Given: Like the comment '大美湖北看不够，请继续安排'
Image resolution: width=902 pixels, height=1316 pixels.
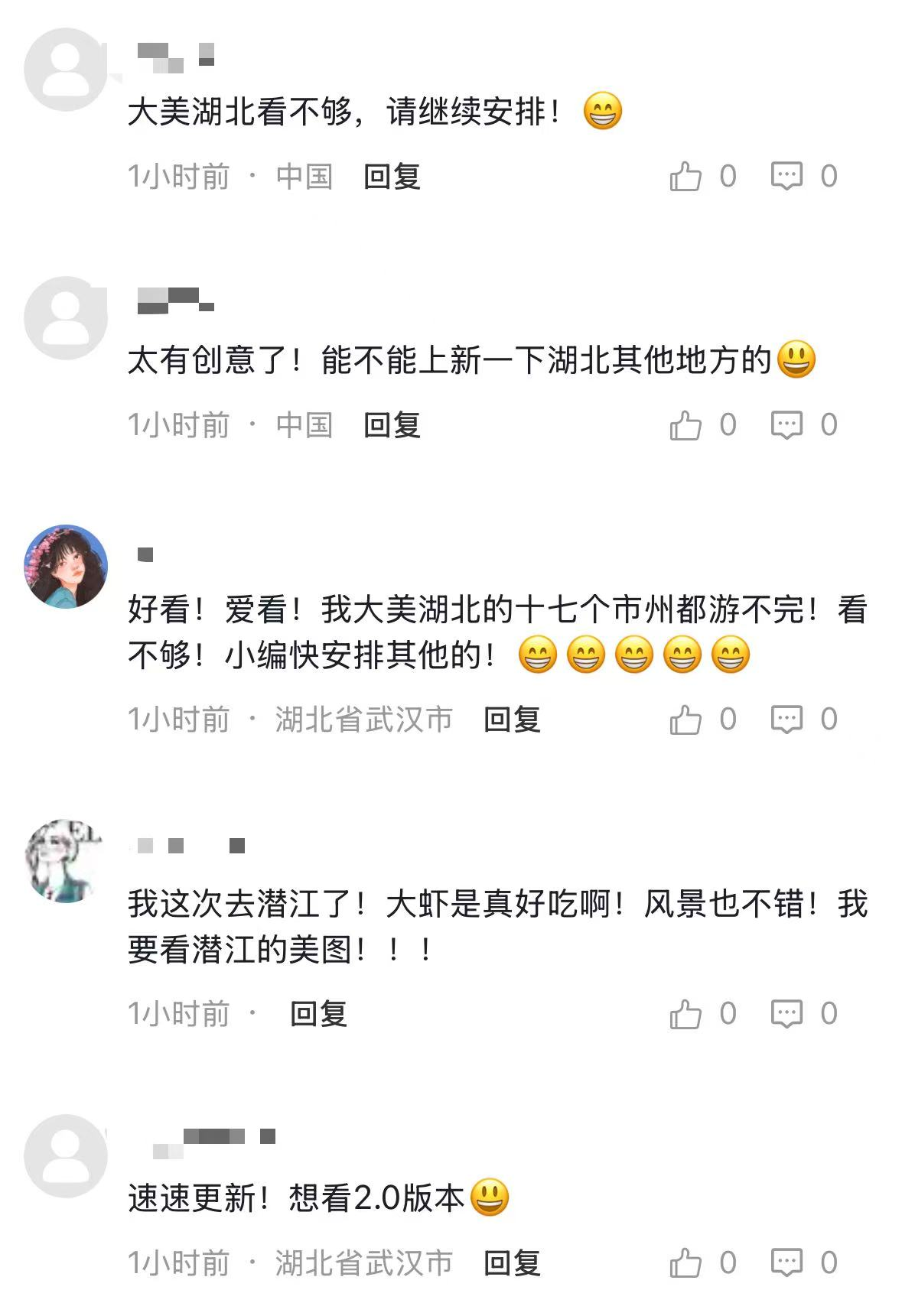Looking at the screenshot, I should point(685,177).
